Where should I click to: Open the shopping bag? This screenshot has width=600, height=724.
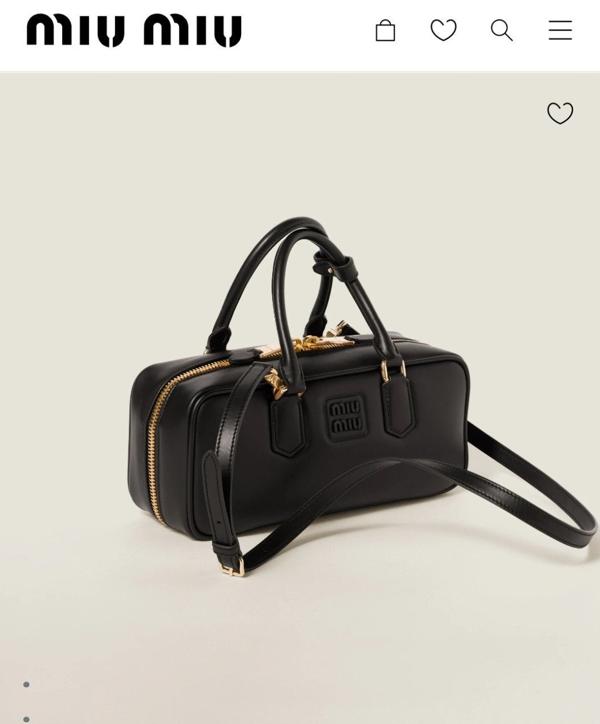[x=385, y=31]
